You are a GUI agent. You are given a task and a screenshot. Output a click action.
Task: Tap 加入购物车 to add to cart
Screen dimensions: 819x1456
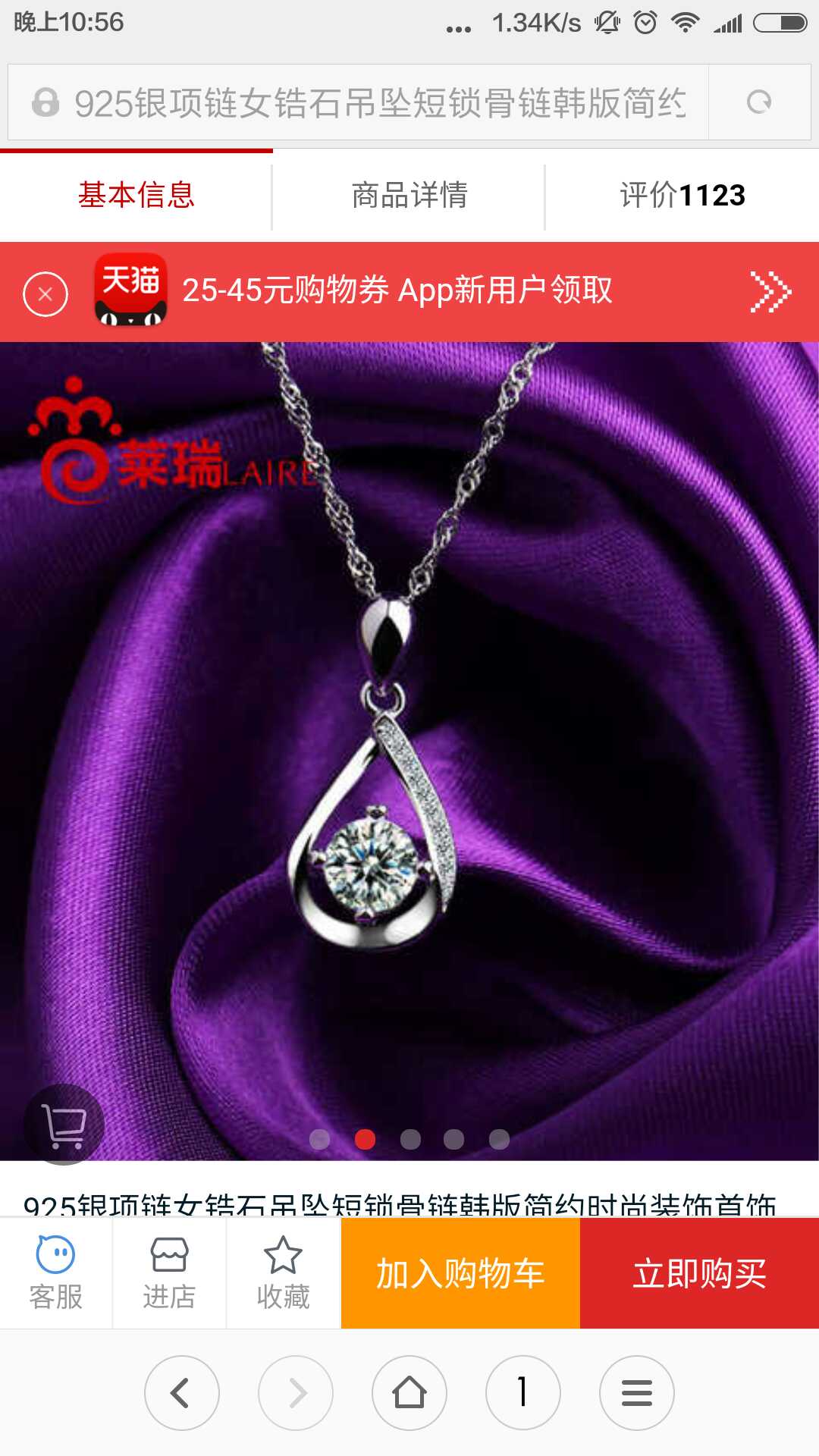[x=460, y=1273]
